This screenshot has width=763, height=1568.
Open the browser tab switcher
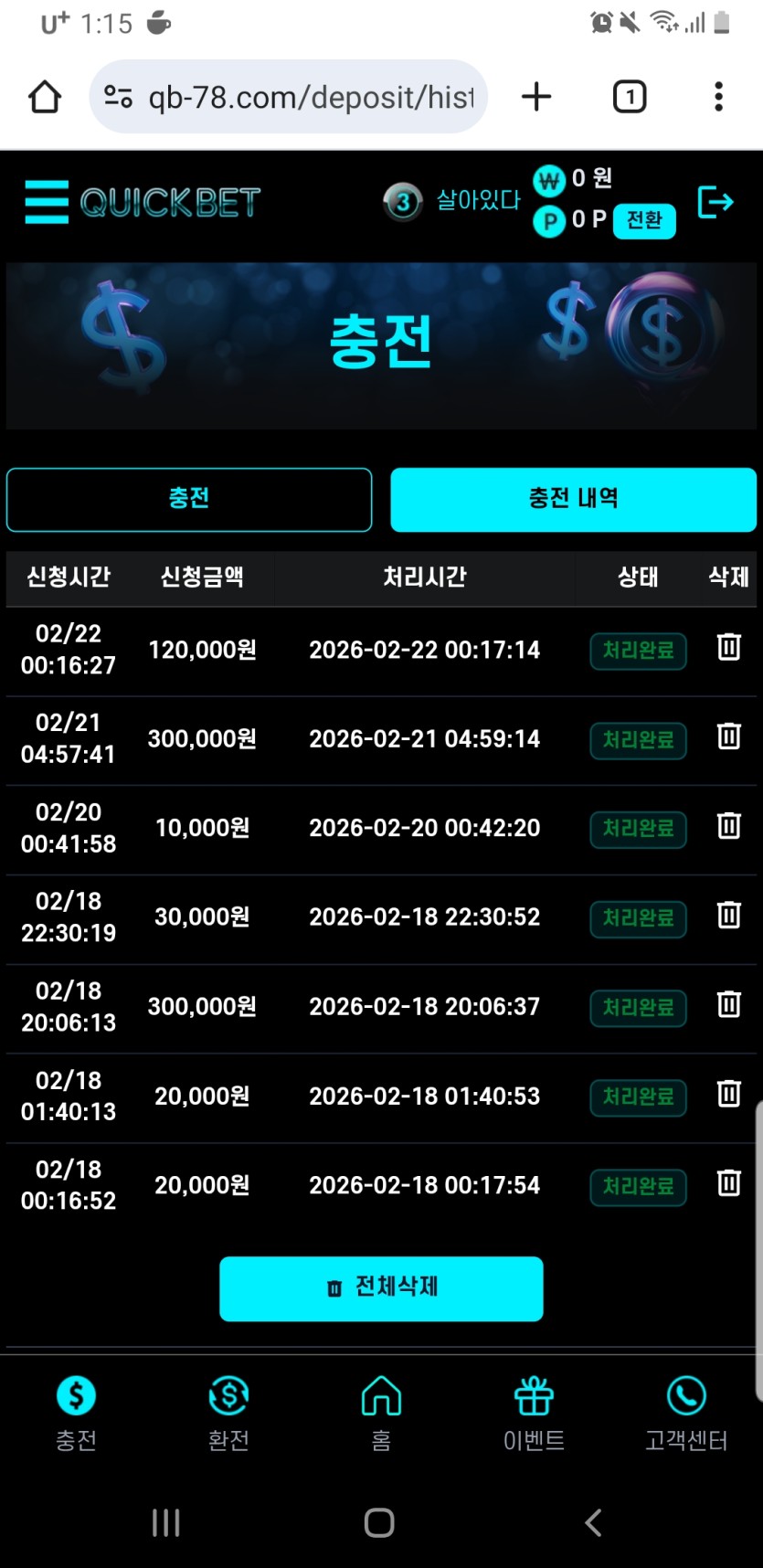630,96
